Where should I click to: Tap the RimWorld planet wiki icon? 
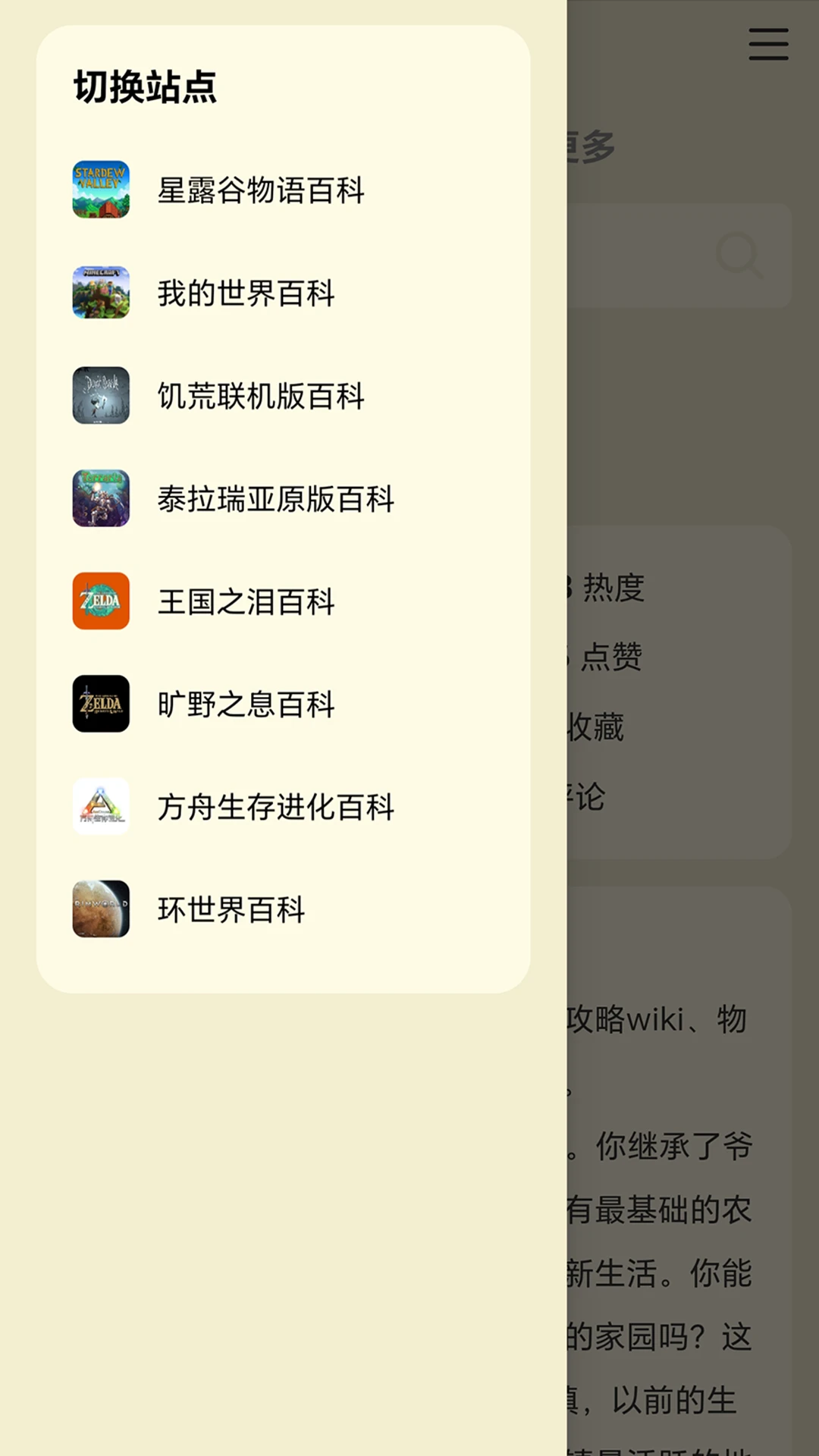[102, 910]
